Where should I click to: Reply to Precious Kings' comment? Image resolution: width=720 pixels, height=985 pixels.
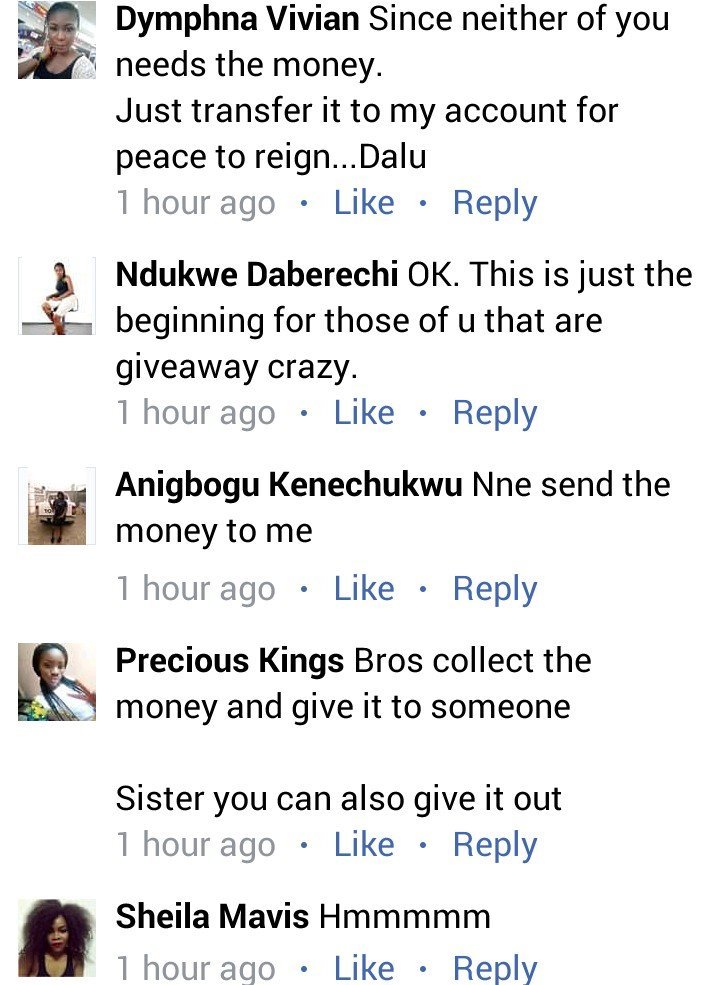coord(495,845)
